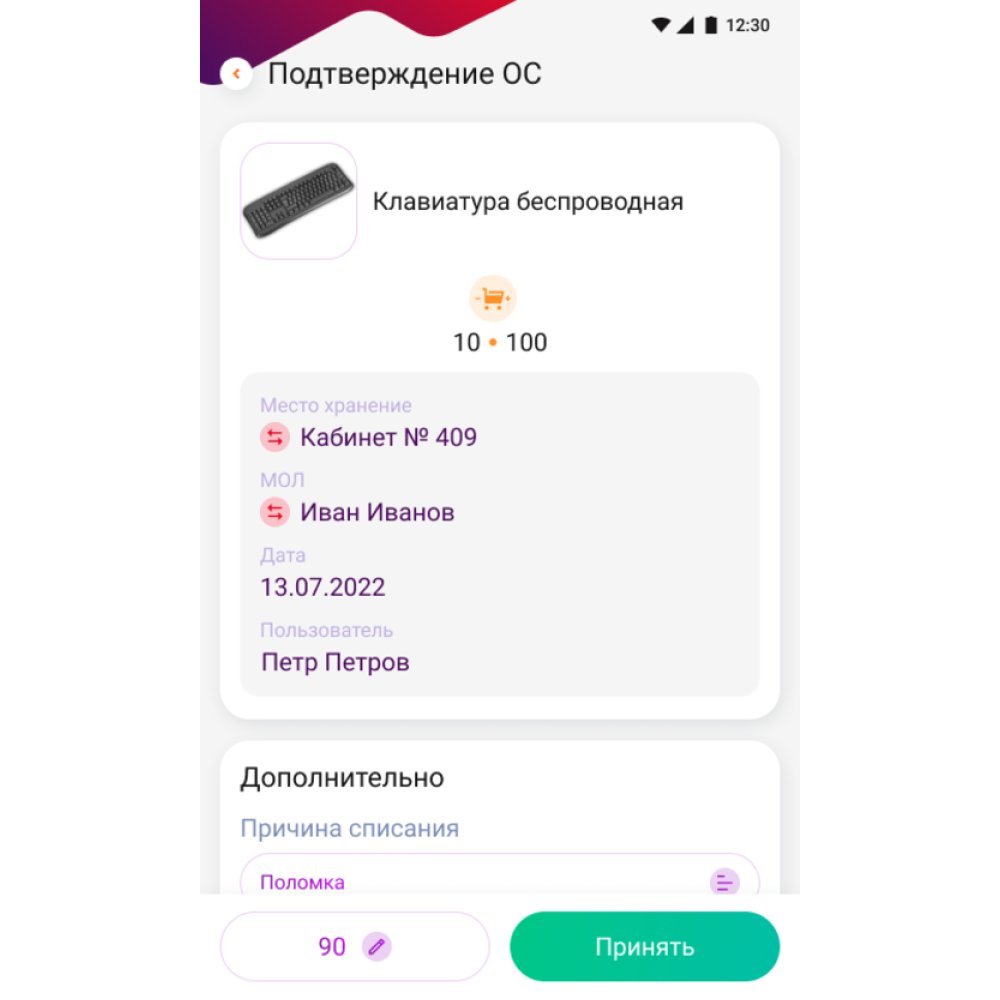The image size is (1000, 1000).
Task: Change storage place Кабинет № 409
Action: (x=275, y=437)
